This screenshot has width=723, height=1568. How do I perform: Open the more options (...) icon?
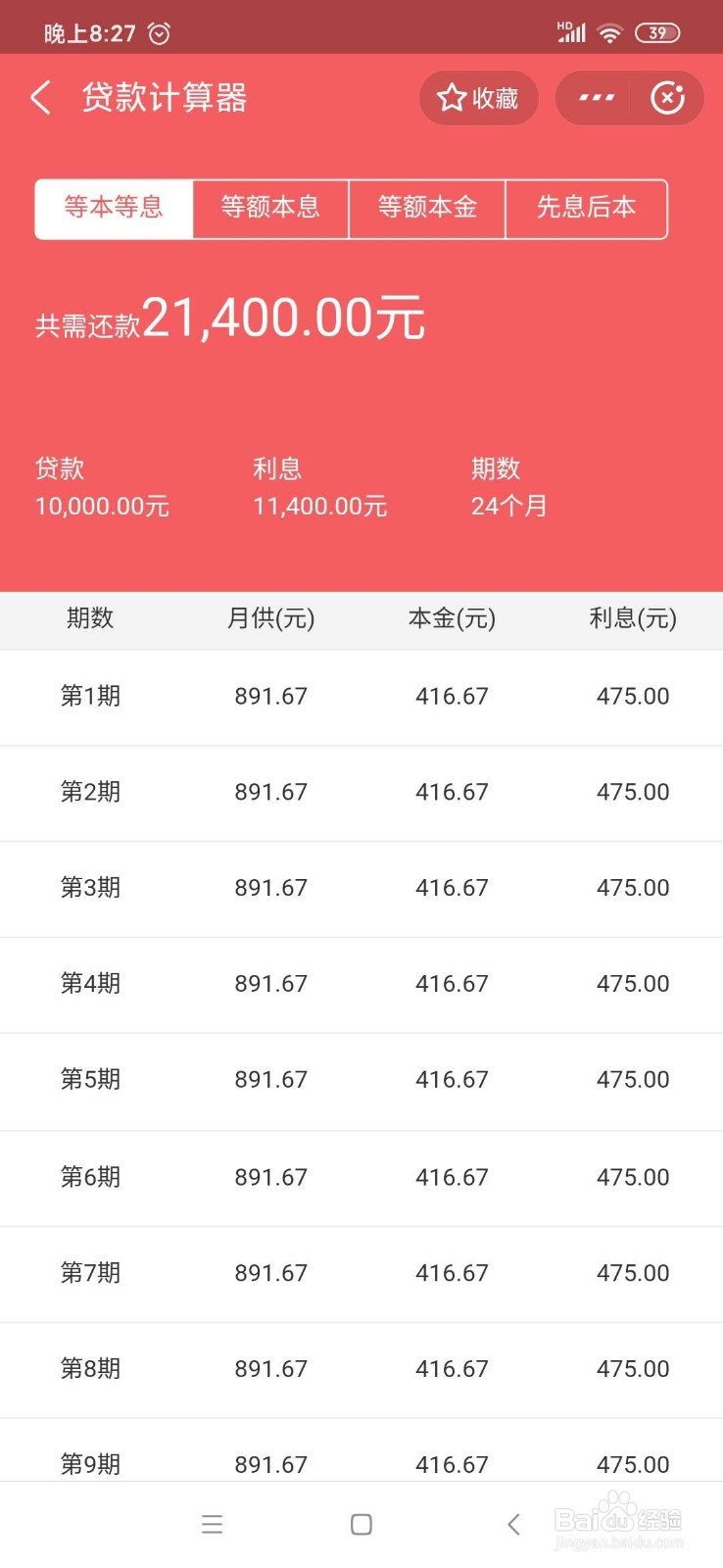(x=595, y=98)
